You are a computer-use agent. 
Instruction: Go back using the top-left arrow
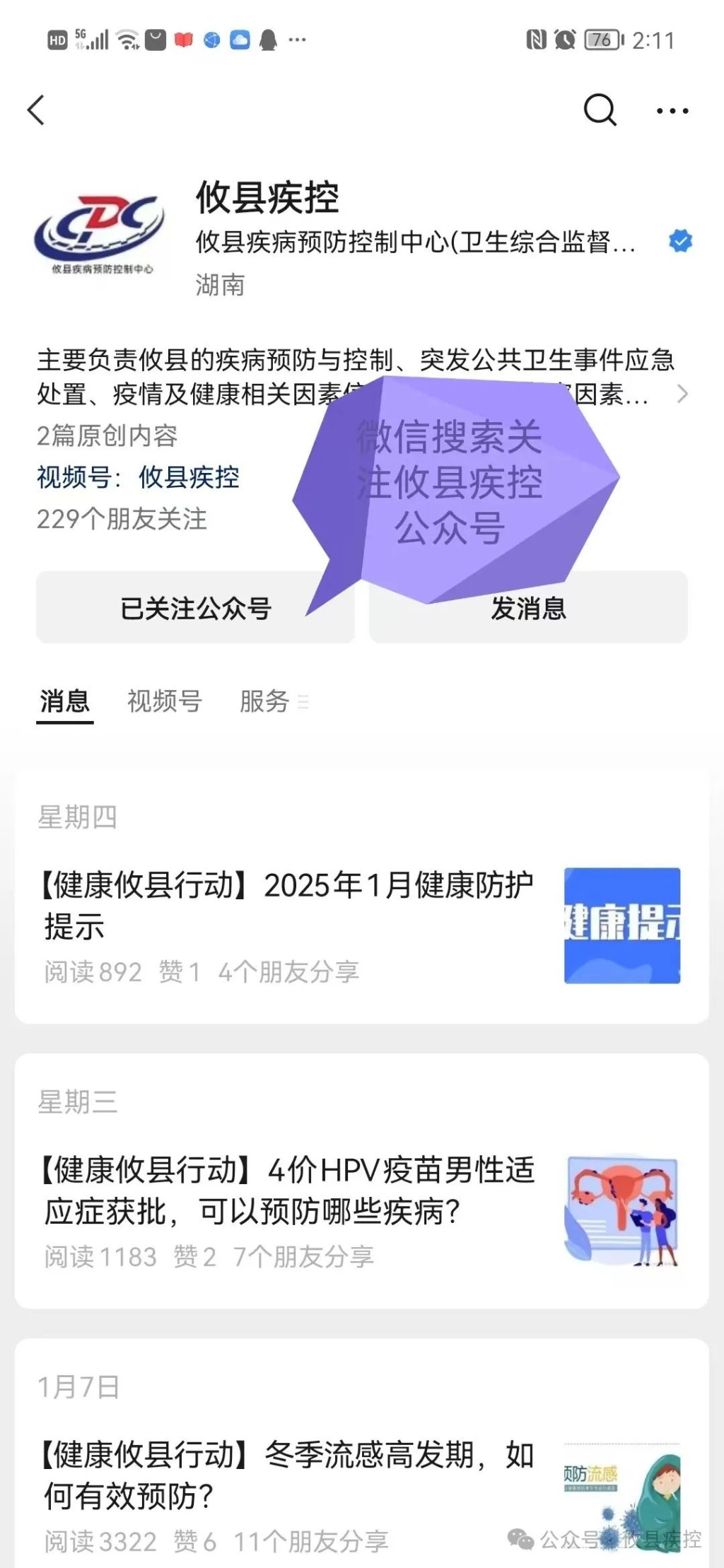click(x=37, y=110)
